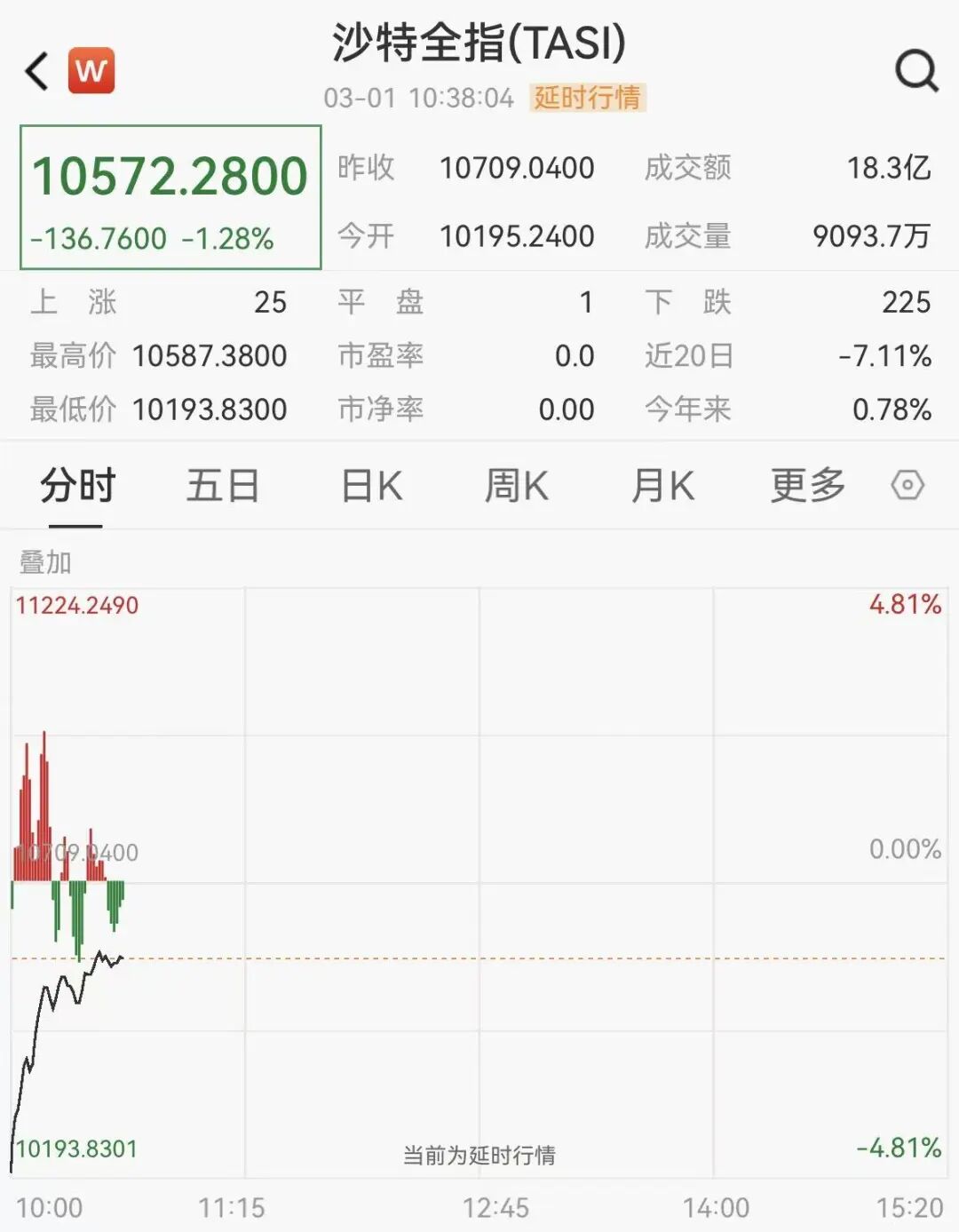The height and width of the screenshot is (1232, 959).
Task: Select the 周K weekly chart tab
Action: click(516, 485)
